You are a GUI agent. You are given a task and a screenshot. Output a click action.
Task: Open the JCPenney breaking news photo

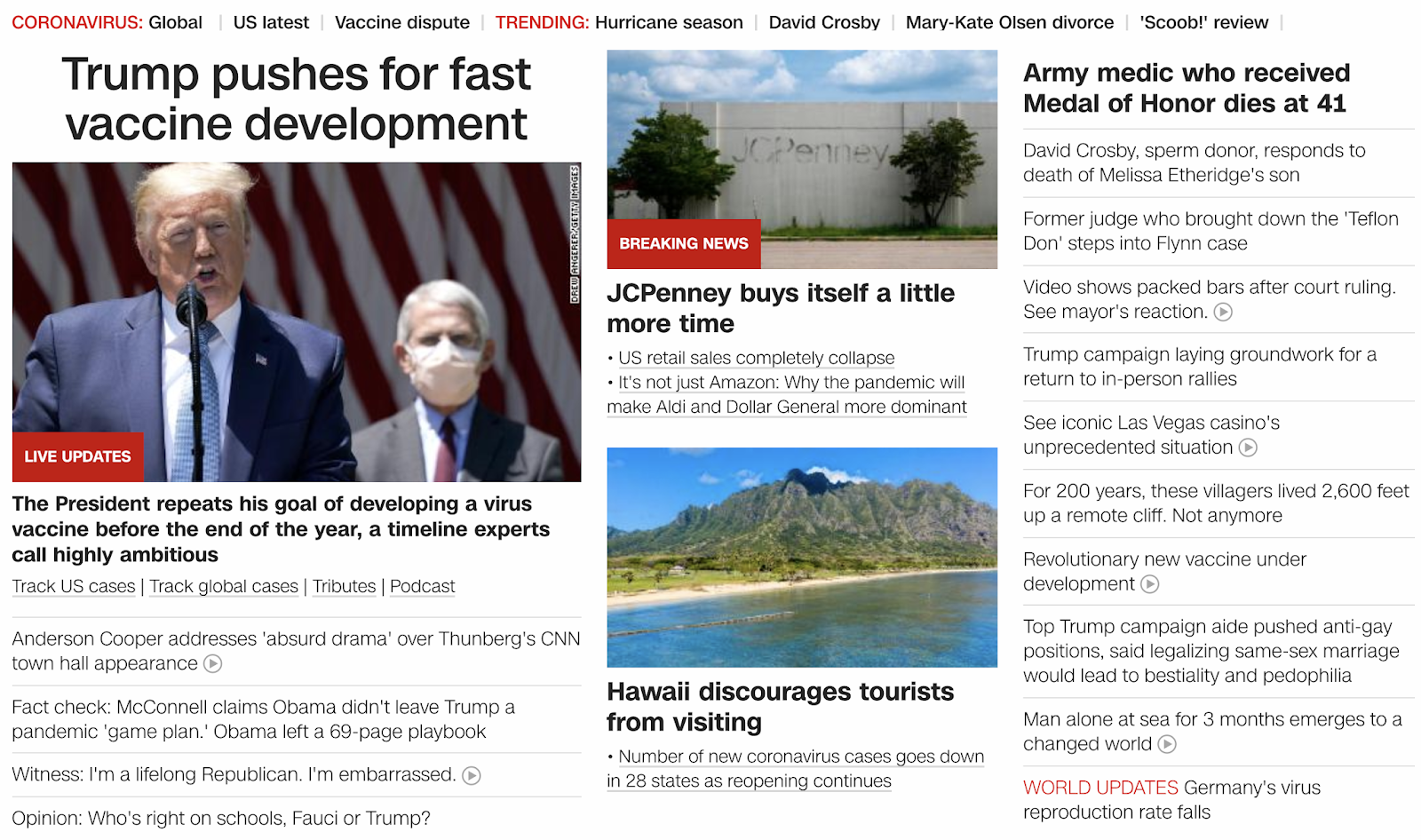(x=801, y=159)
